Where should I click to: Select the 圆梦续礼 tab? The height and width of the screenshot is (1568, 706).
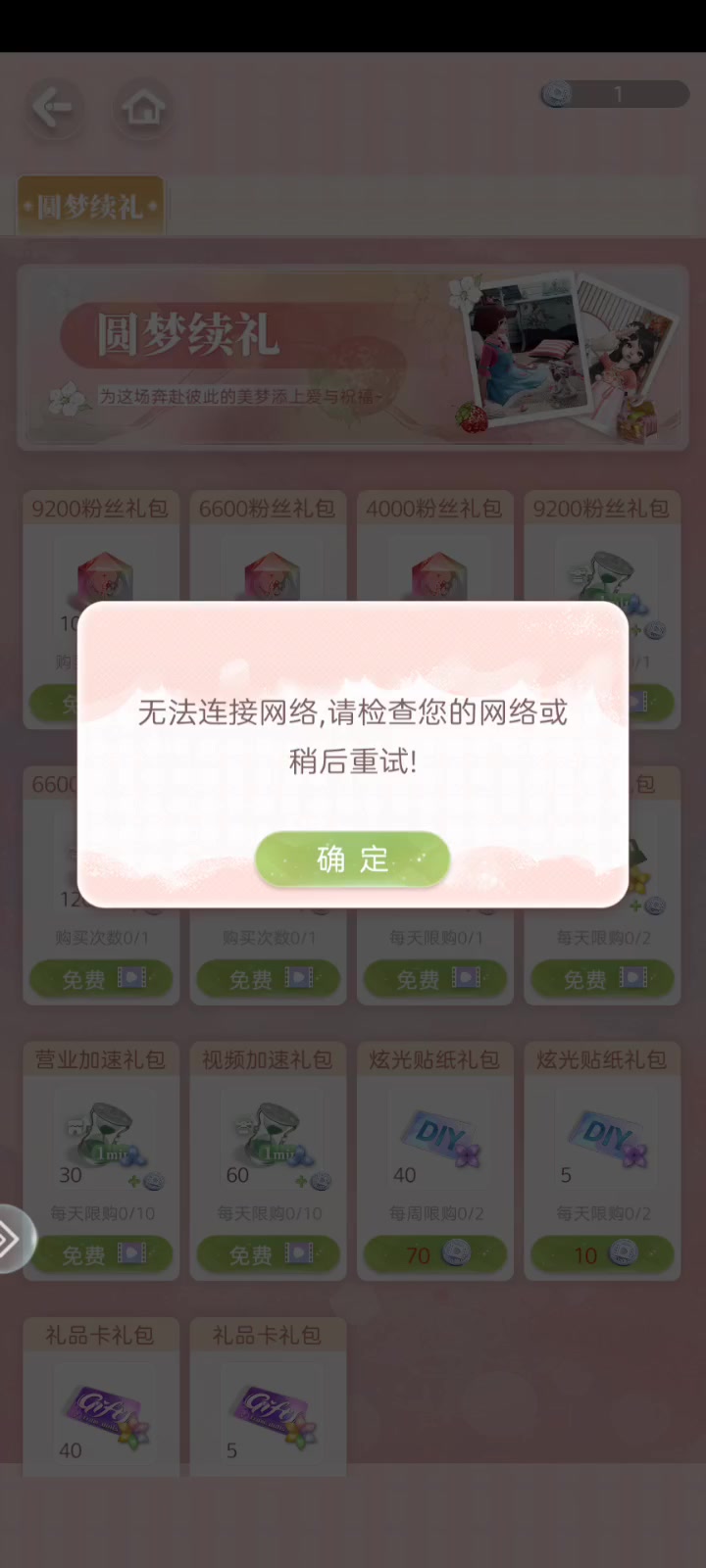coord(90,206)
